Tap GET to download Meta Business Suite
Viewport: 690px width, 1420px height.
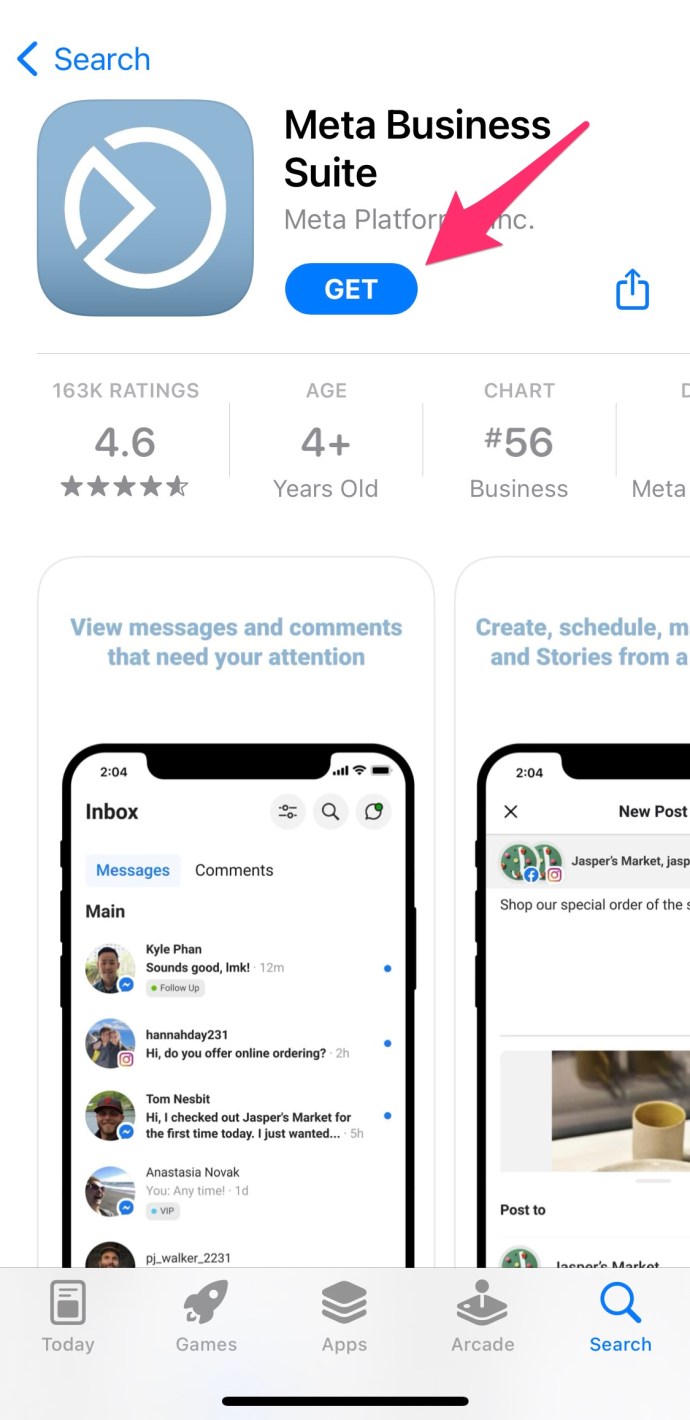[x=351, y=289]
